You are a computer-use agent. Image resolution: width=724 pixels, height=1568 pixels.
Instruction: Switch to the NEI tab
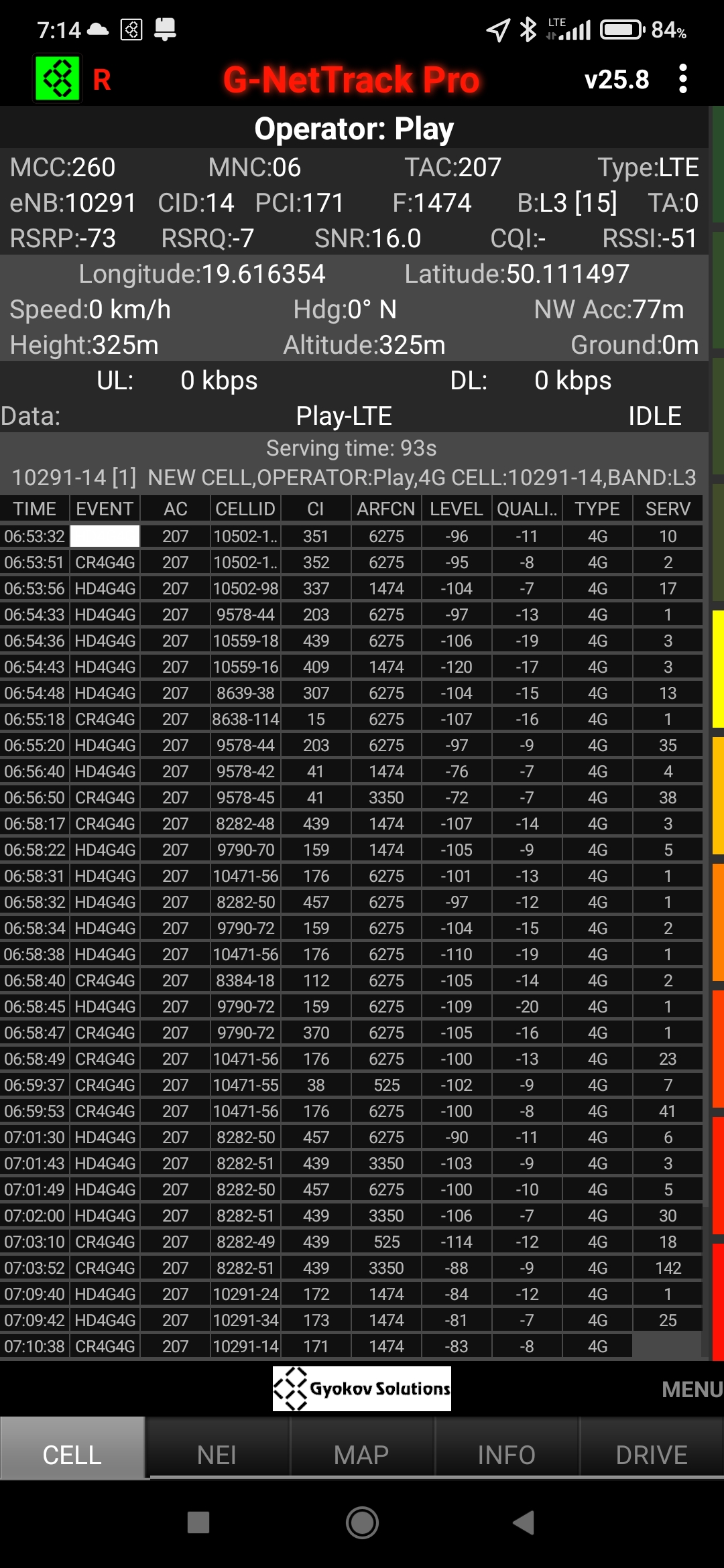click(x=217, y=1455)
